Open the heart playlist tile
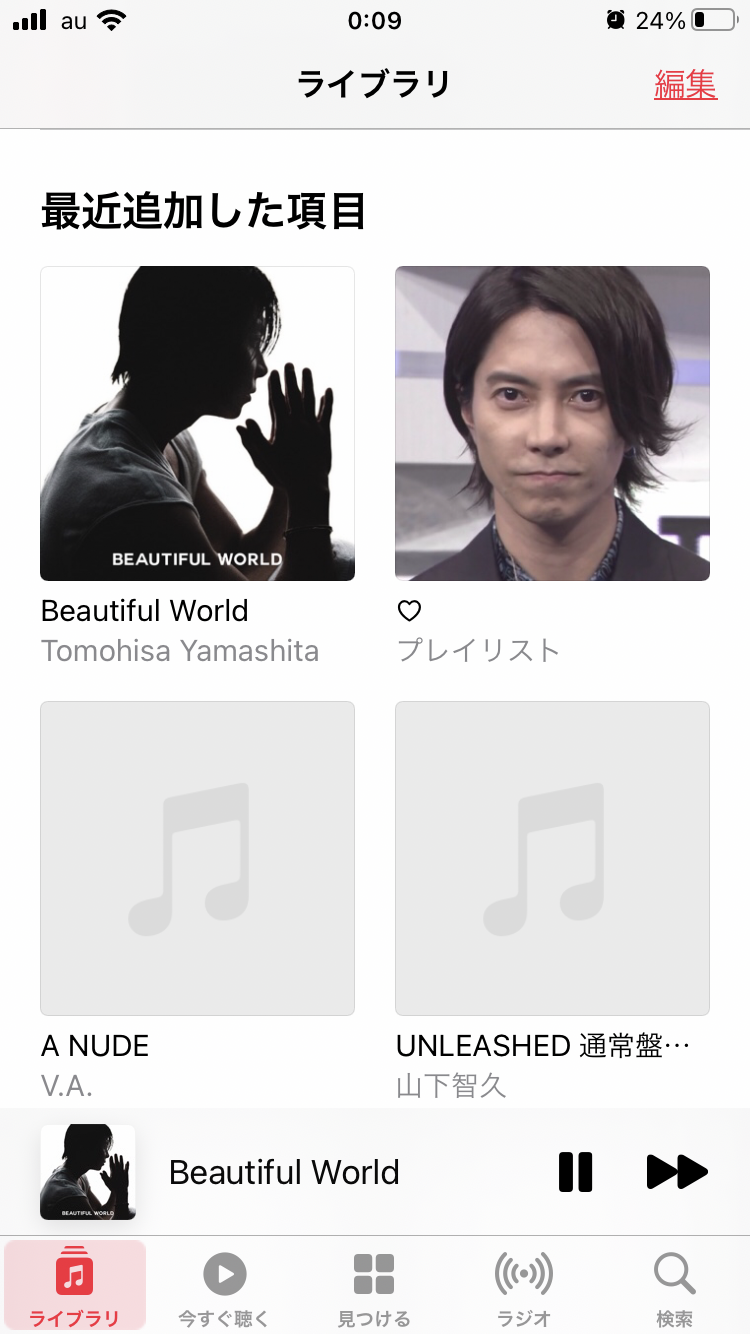 coord(552,423)
